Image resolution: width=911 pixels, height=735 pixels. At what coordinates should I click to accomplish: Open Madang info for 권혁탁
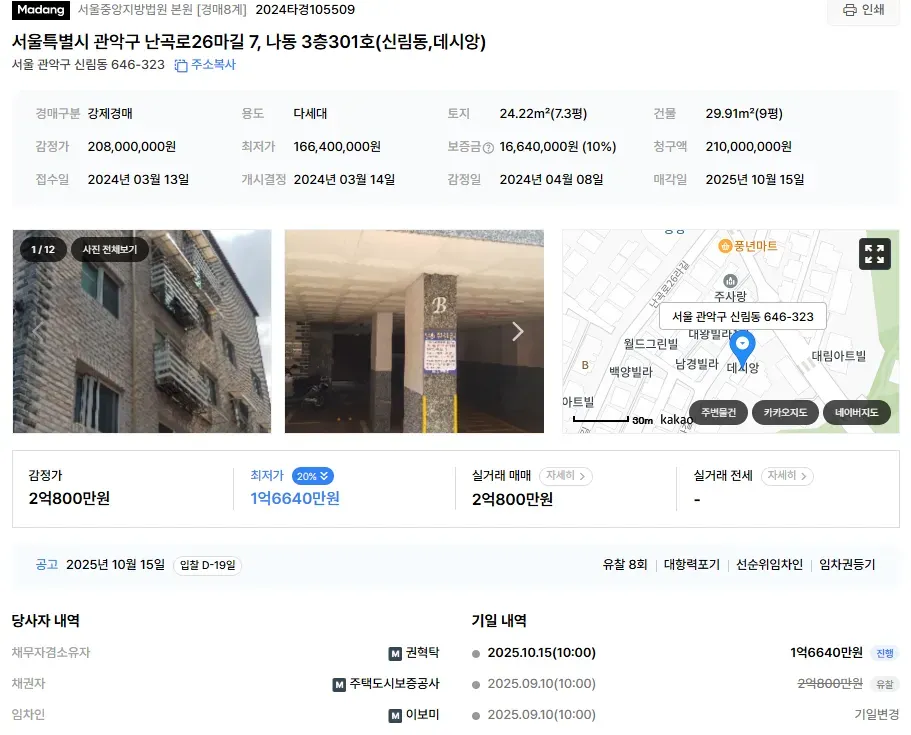pyautogui.click(x=395, y=653)
